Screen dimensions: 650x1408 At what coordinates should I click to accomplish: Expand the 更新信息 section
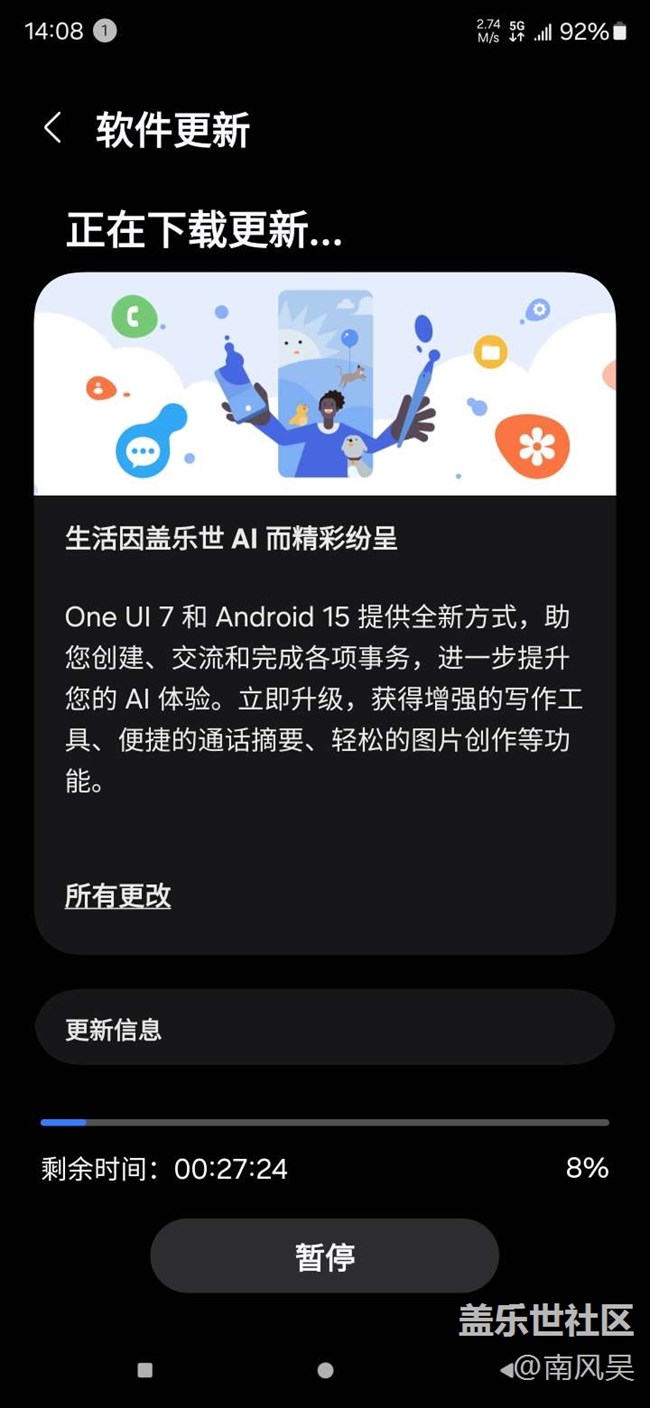point(324,1028)
